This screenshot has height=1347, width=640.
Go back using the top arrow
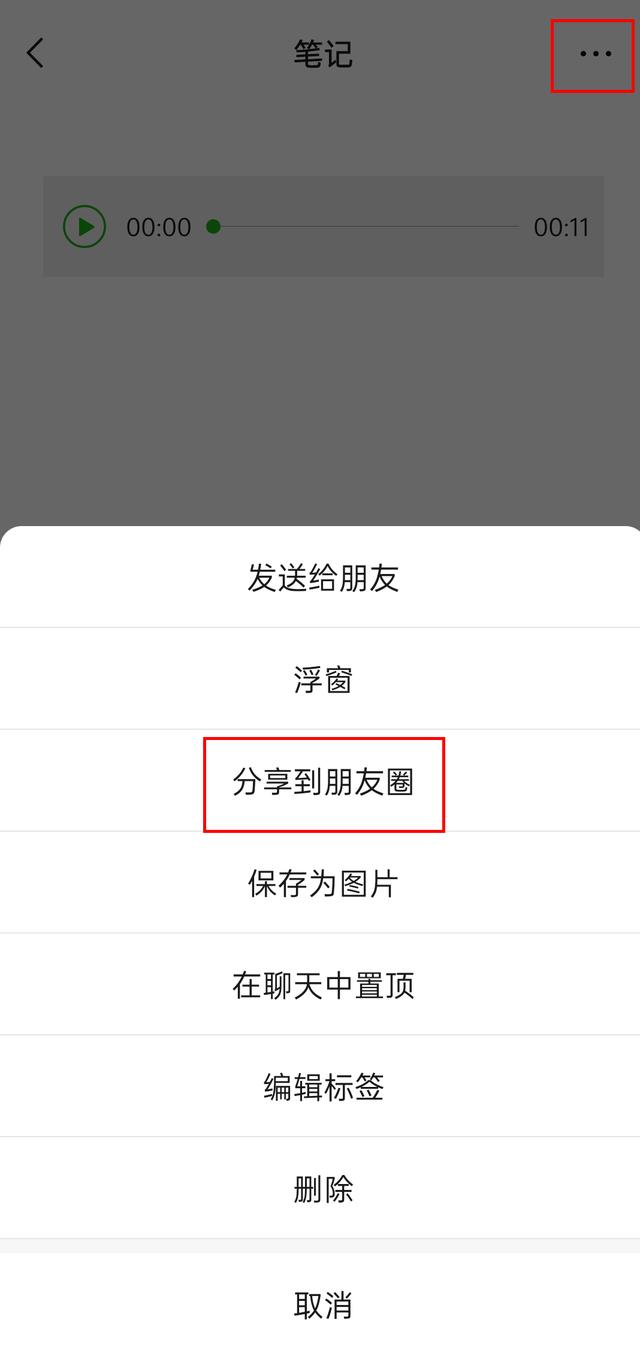(36, 53)
